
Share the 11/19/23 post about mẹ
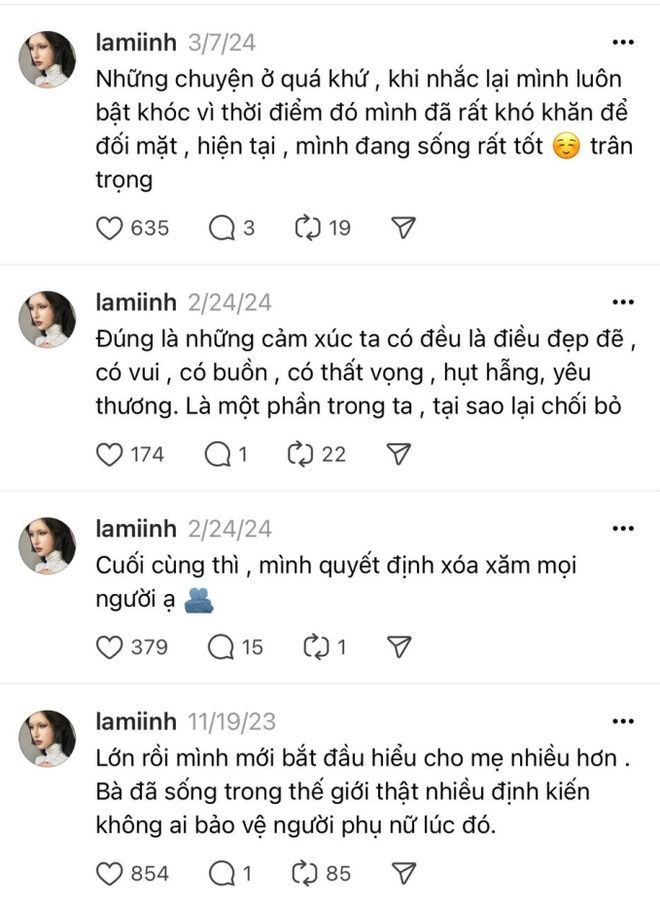click(401, 873)
